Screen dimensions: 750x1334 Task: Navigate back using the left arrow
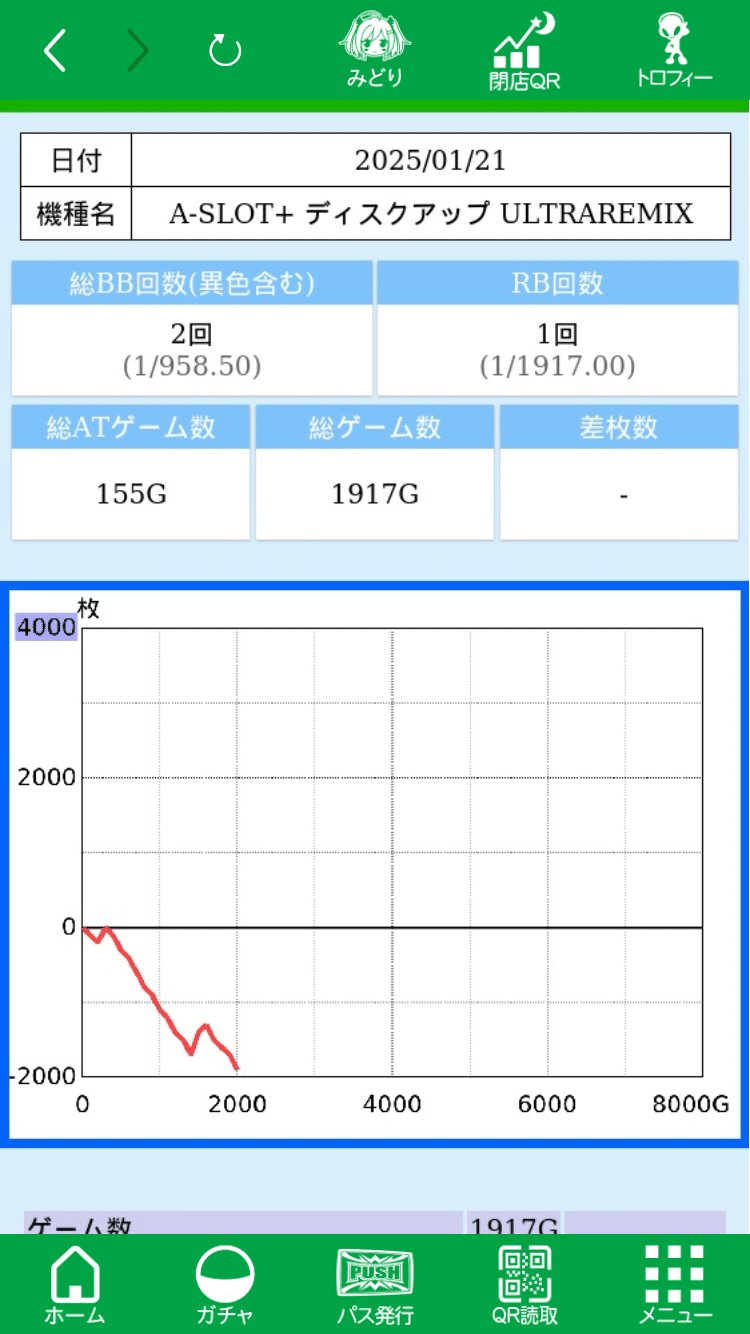point(55,50)
